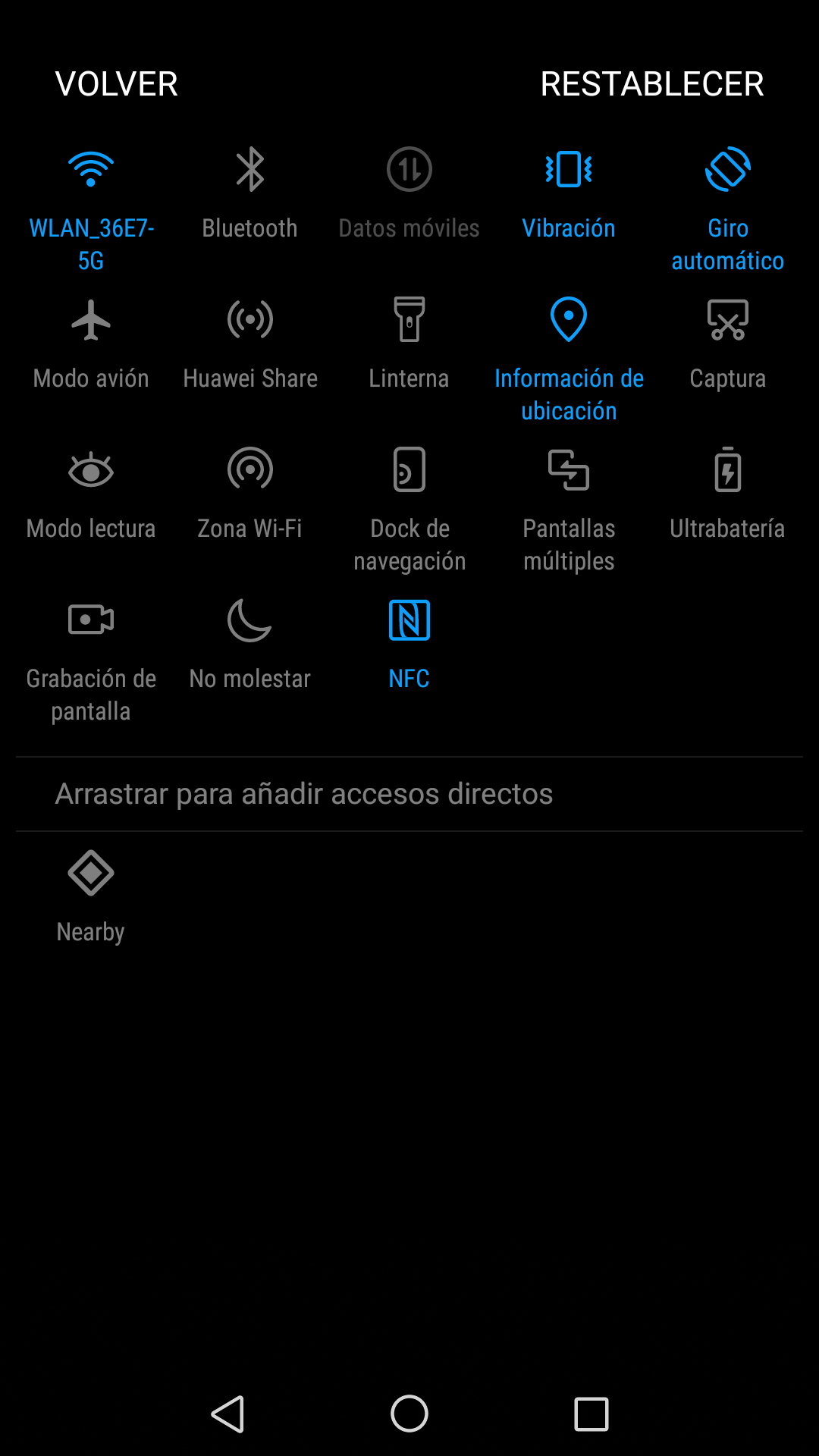Toggle the NFC tile off

[409, 620]
